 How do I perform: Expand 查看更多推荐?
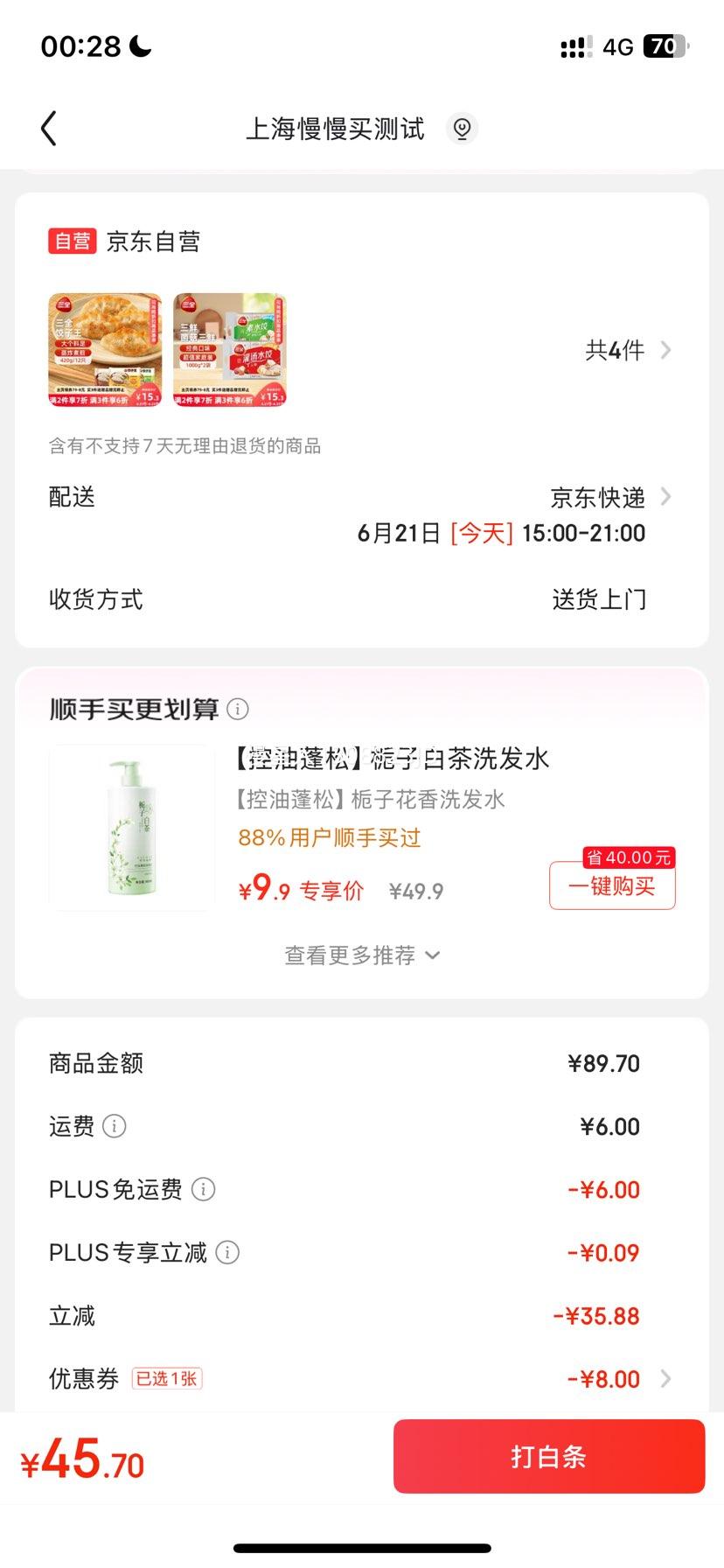(x=361, y=955)
